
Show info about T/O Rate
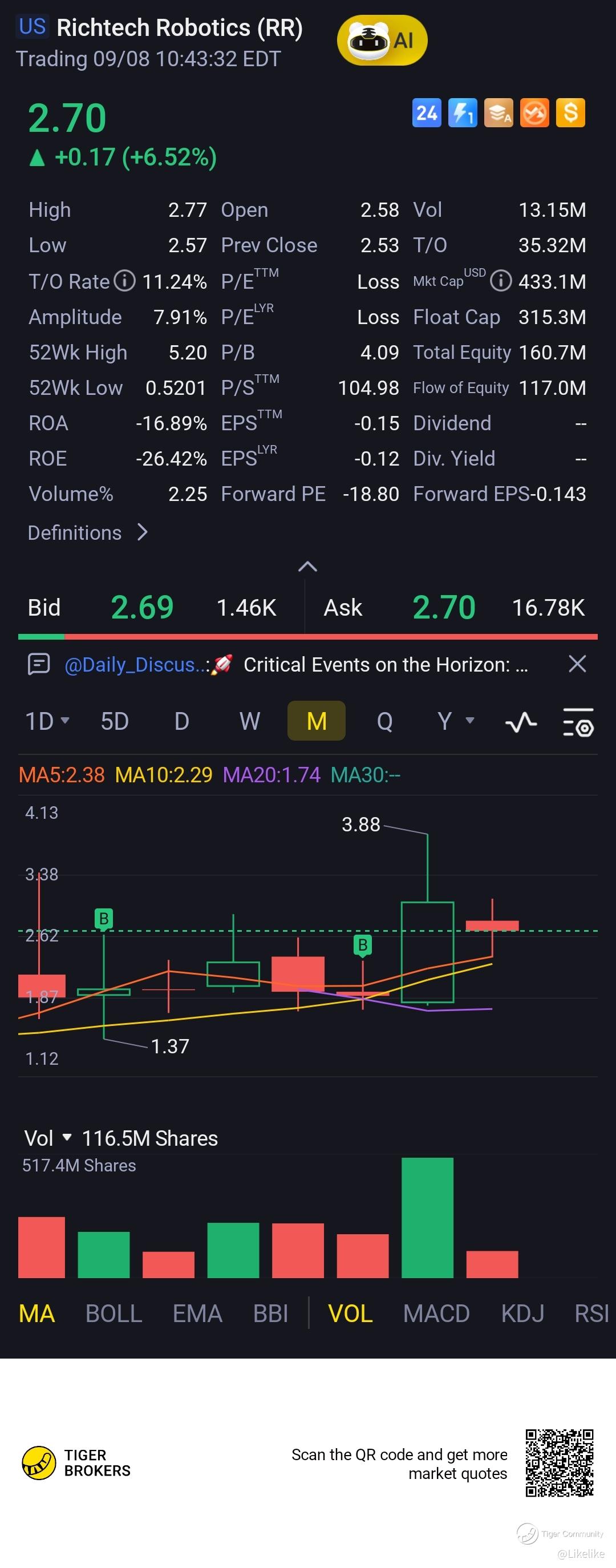[125, 281]
